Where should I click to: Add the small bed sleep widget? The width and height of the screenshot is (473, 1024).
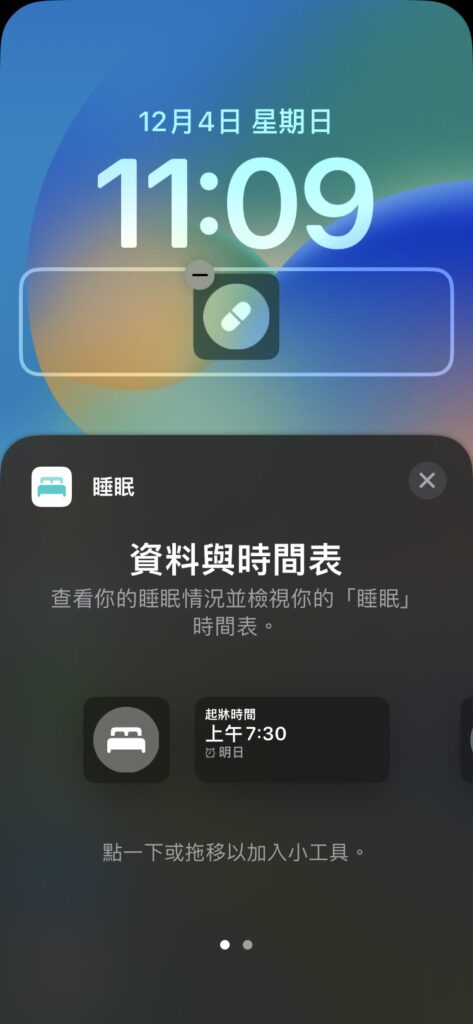126,739
